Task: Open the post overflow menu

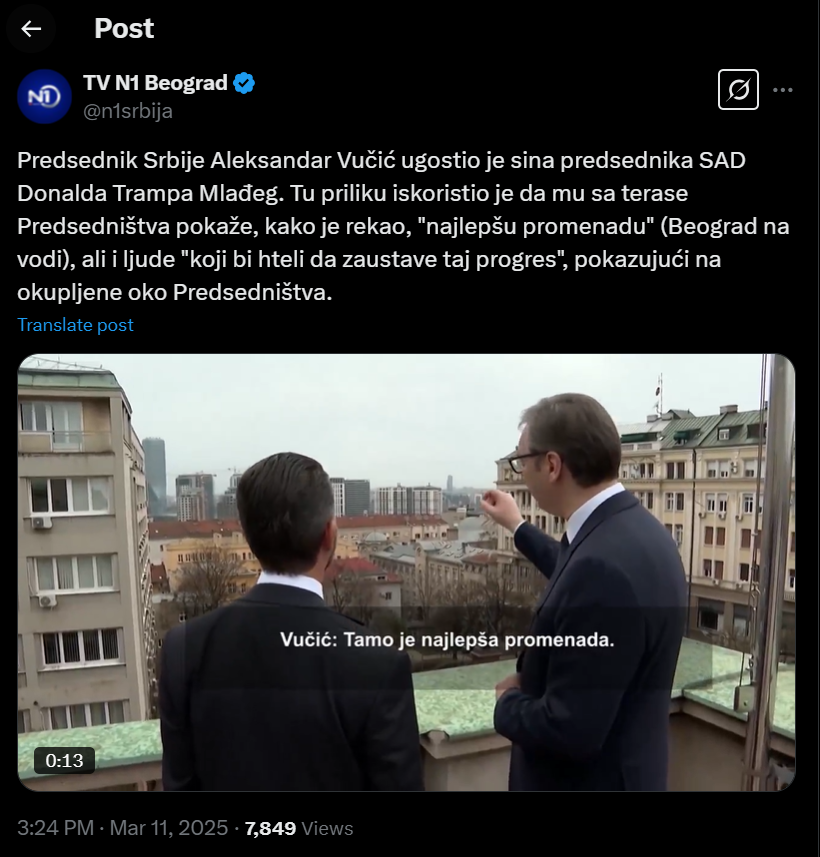Action: point(784,90)
